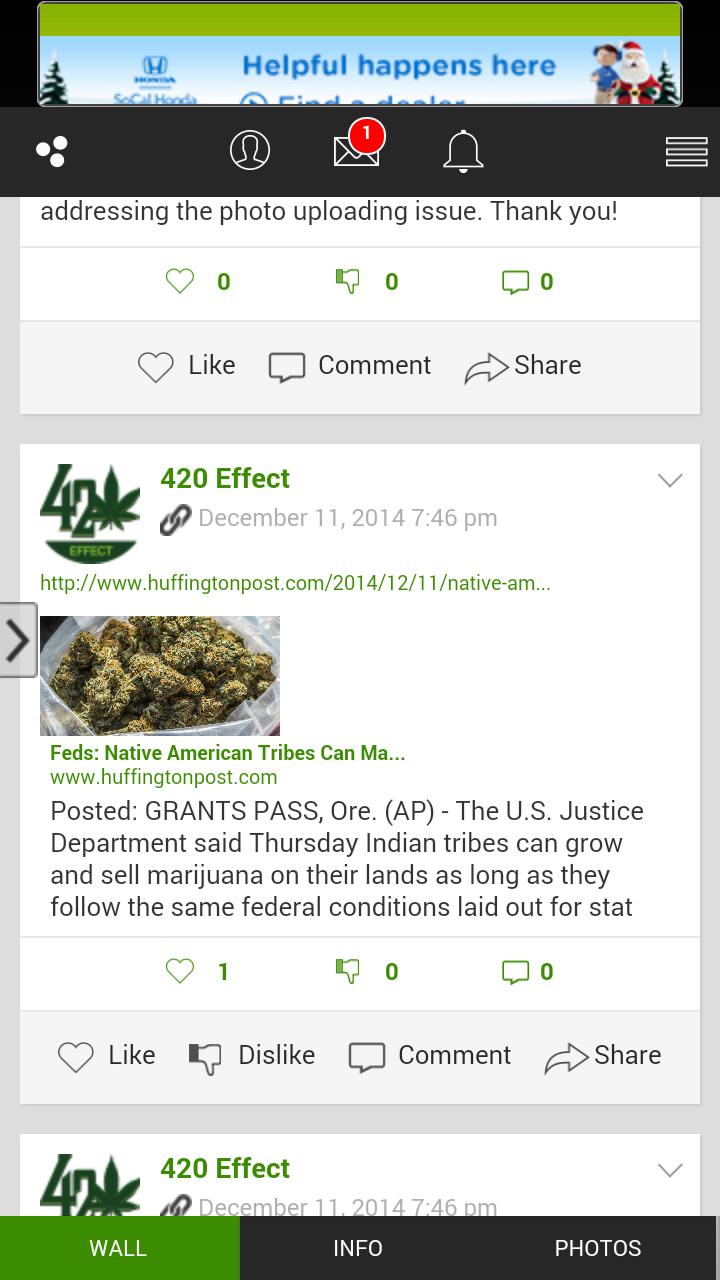The height and width of the screenshot is (1280, 720).
Task: Like the photo uploading issue post
Action: coord(186,365)
